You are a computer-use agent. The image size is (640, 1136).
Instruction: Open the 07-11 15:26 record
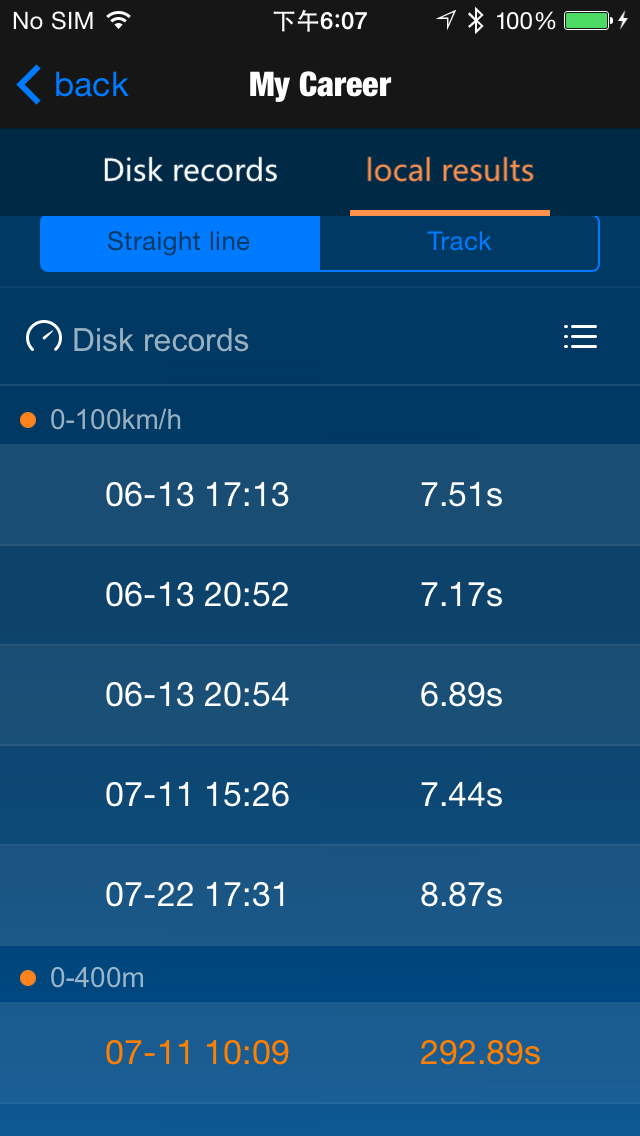click(x=320, y=795)
